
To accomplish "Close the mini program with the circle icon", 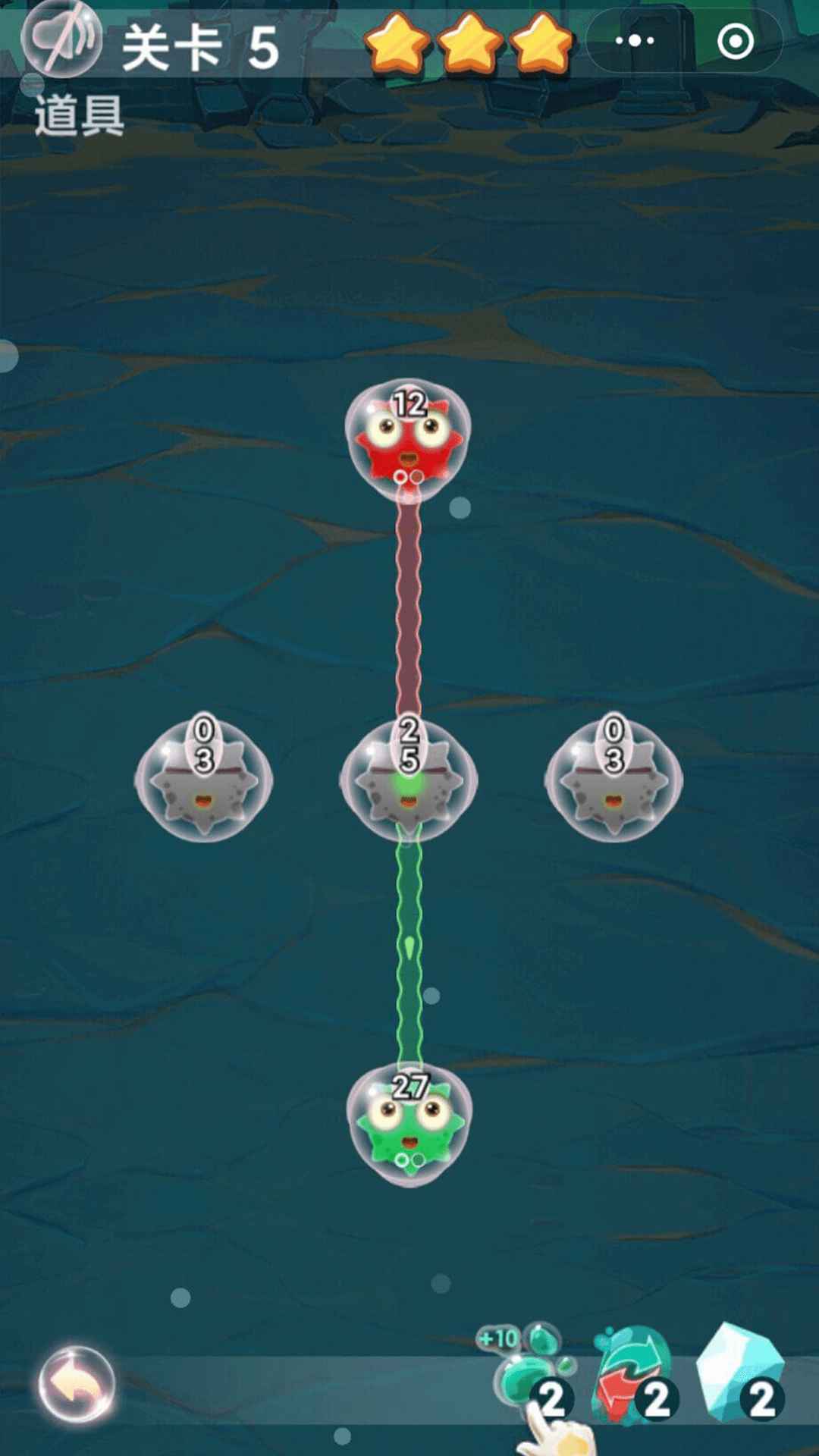I will click(735, 41).
